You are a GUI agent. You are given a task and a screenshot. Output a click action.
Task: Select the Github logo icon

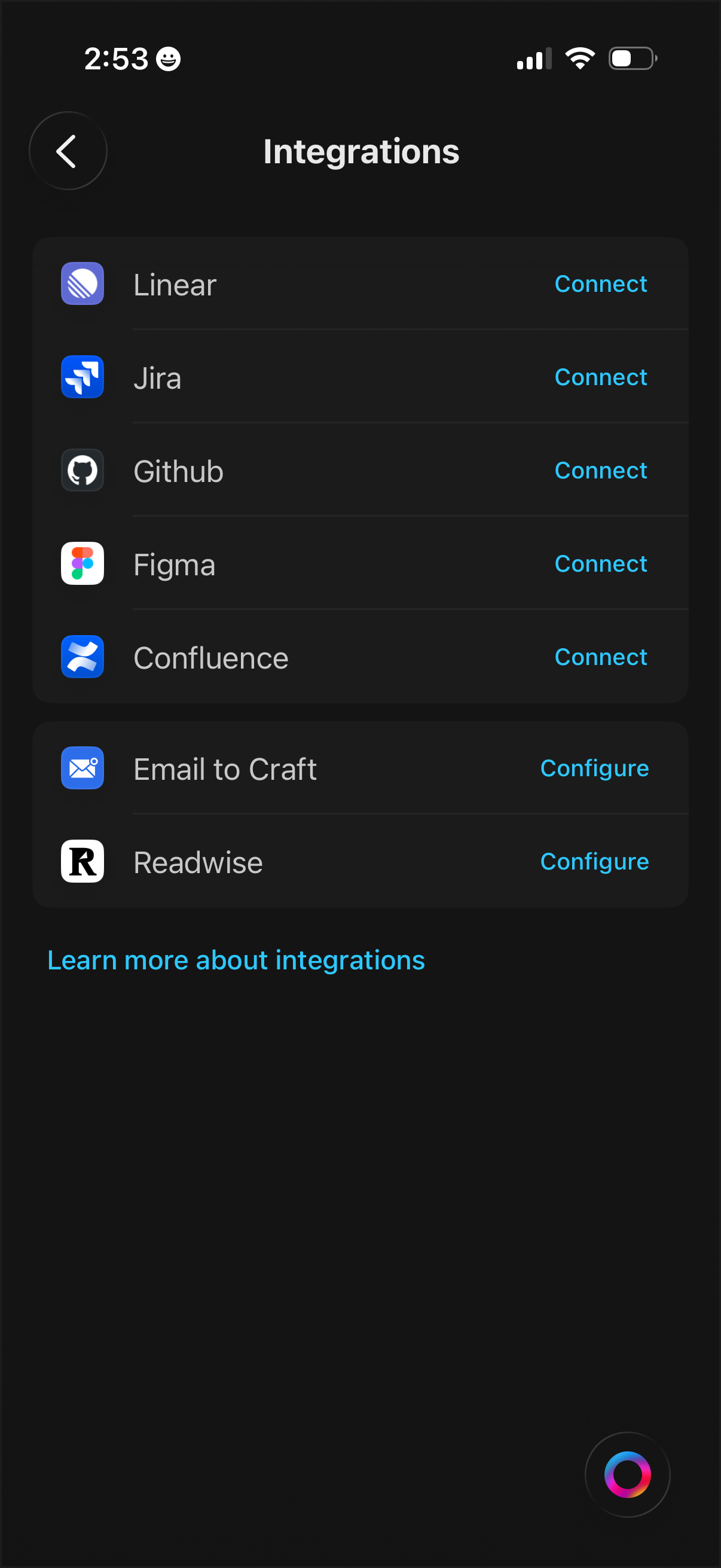point(82,470)
